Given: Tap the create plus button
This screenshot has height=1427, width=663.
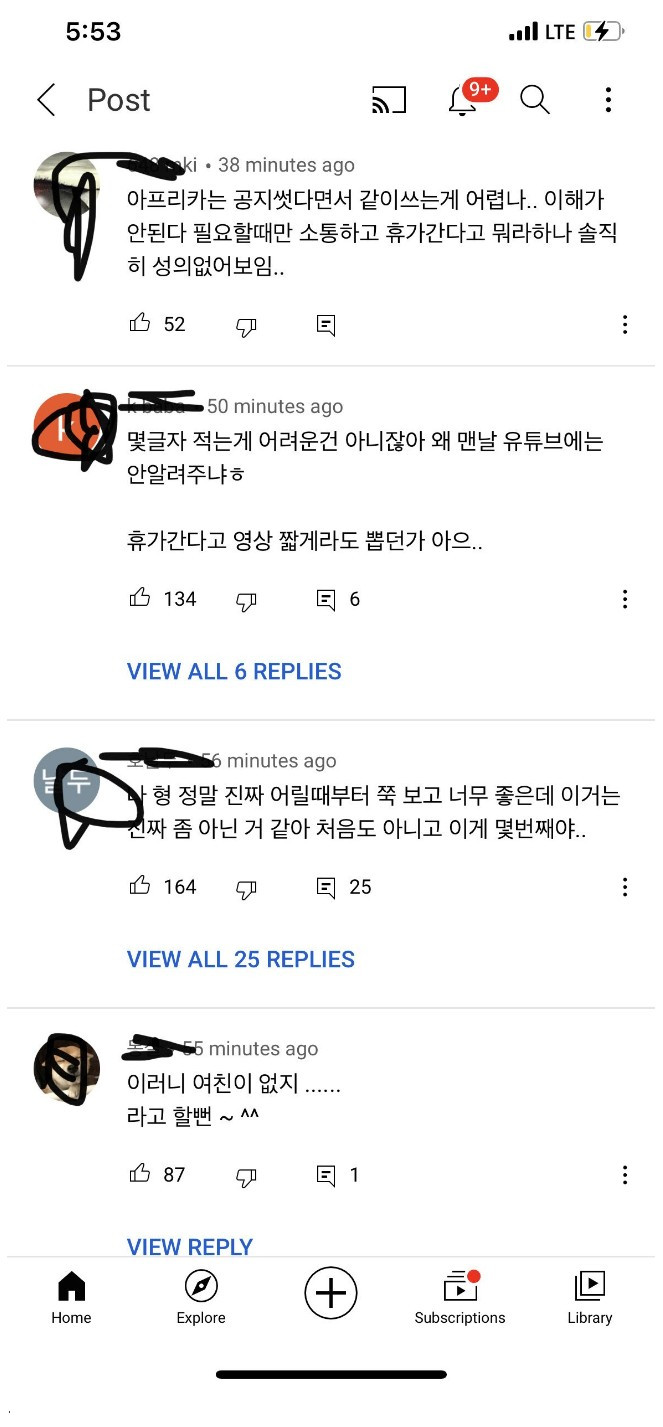Looking at the screenshot, I should point(331,1293).
